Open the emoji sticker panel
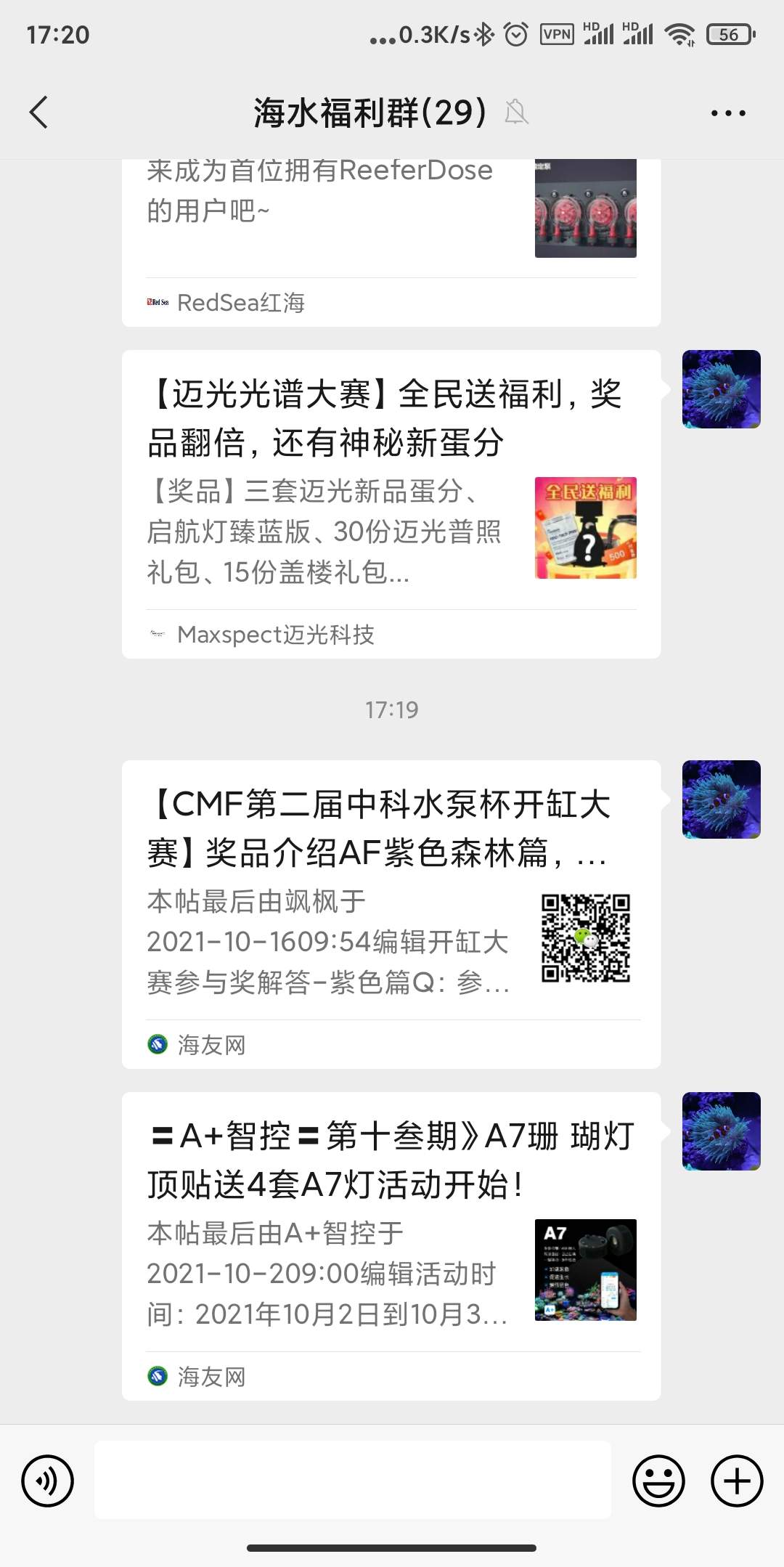Viewport: 784px width, 1567px height. [x=658, y=1481]
